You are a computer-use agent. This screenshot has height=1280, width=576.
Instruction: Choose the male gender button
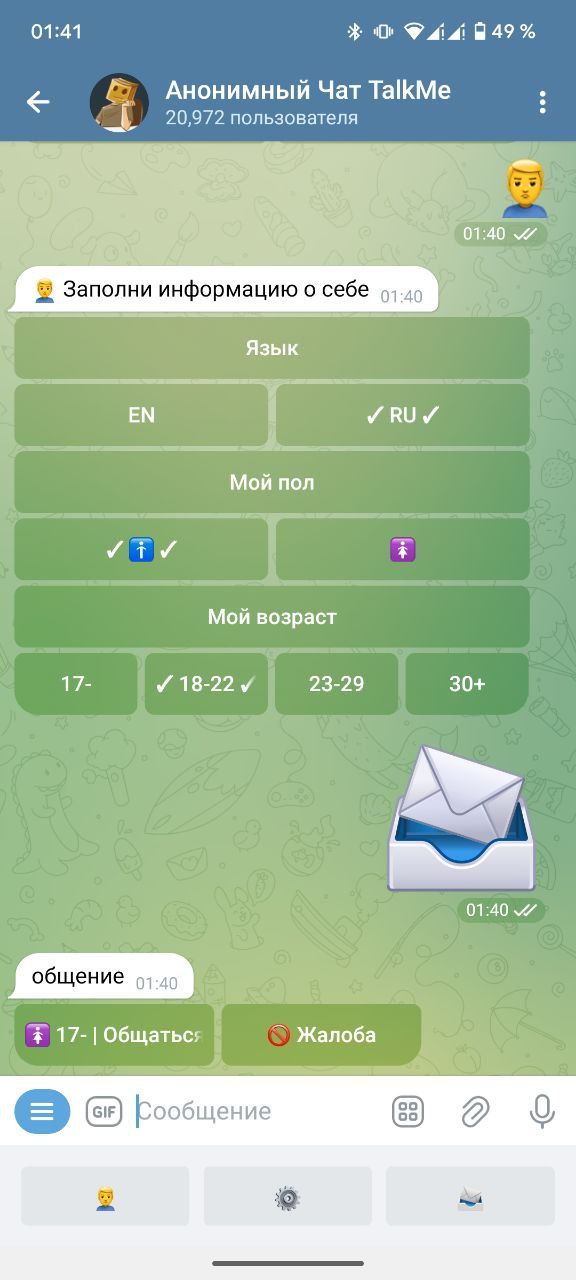point(141,549)
